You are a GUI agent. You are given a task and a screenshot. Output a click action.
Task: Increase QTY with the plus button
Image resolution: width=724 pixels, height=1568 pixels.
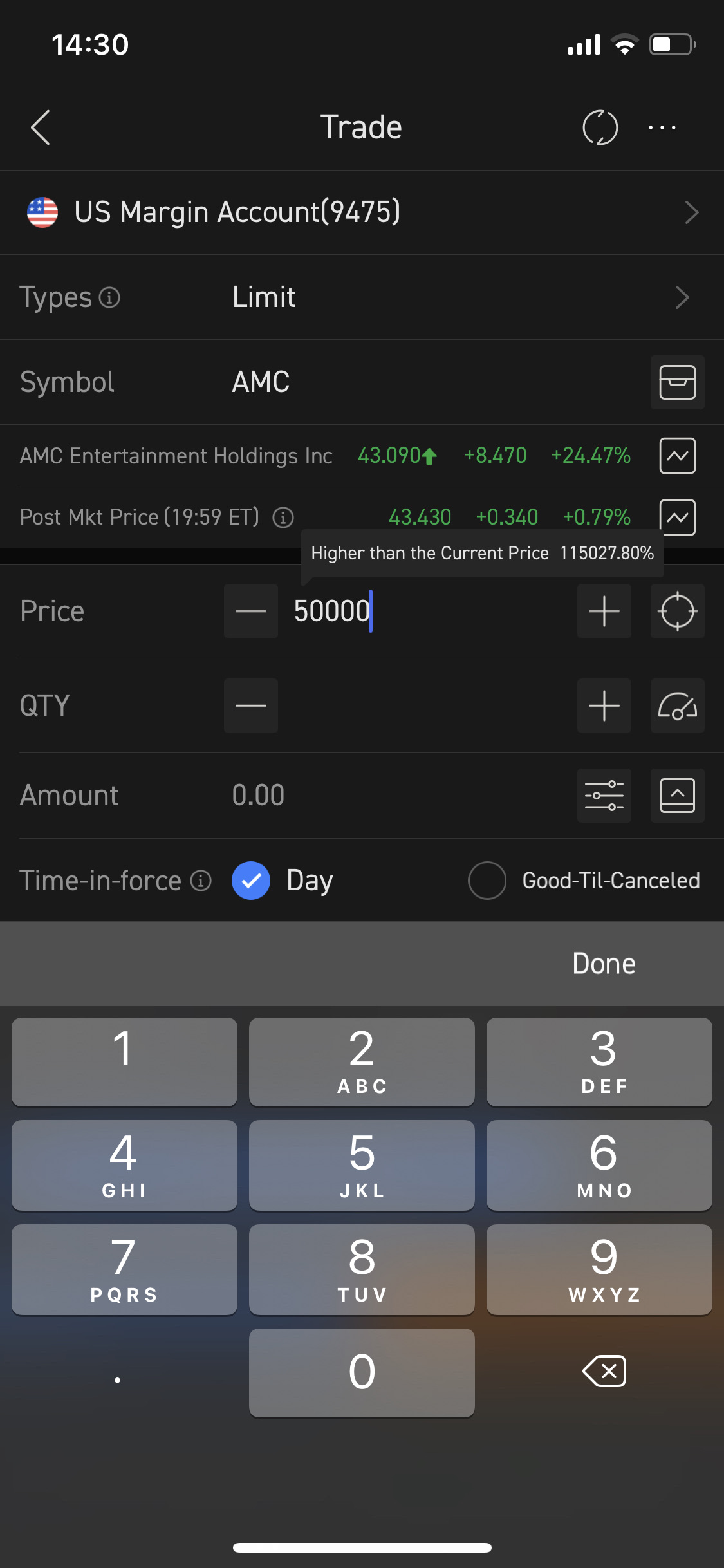click(x=604, y=705)
